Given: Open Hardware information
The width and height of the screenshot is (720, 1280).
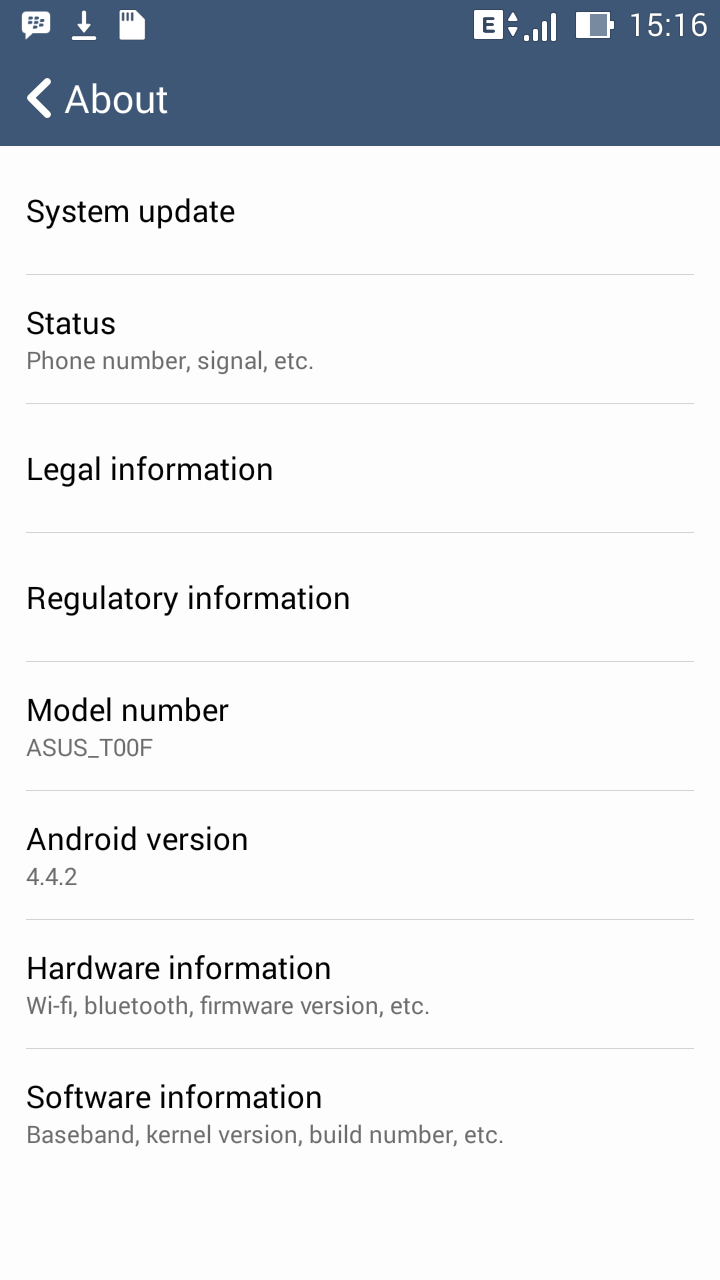Looking at the screenshot, I should [360, 985].
